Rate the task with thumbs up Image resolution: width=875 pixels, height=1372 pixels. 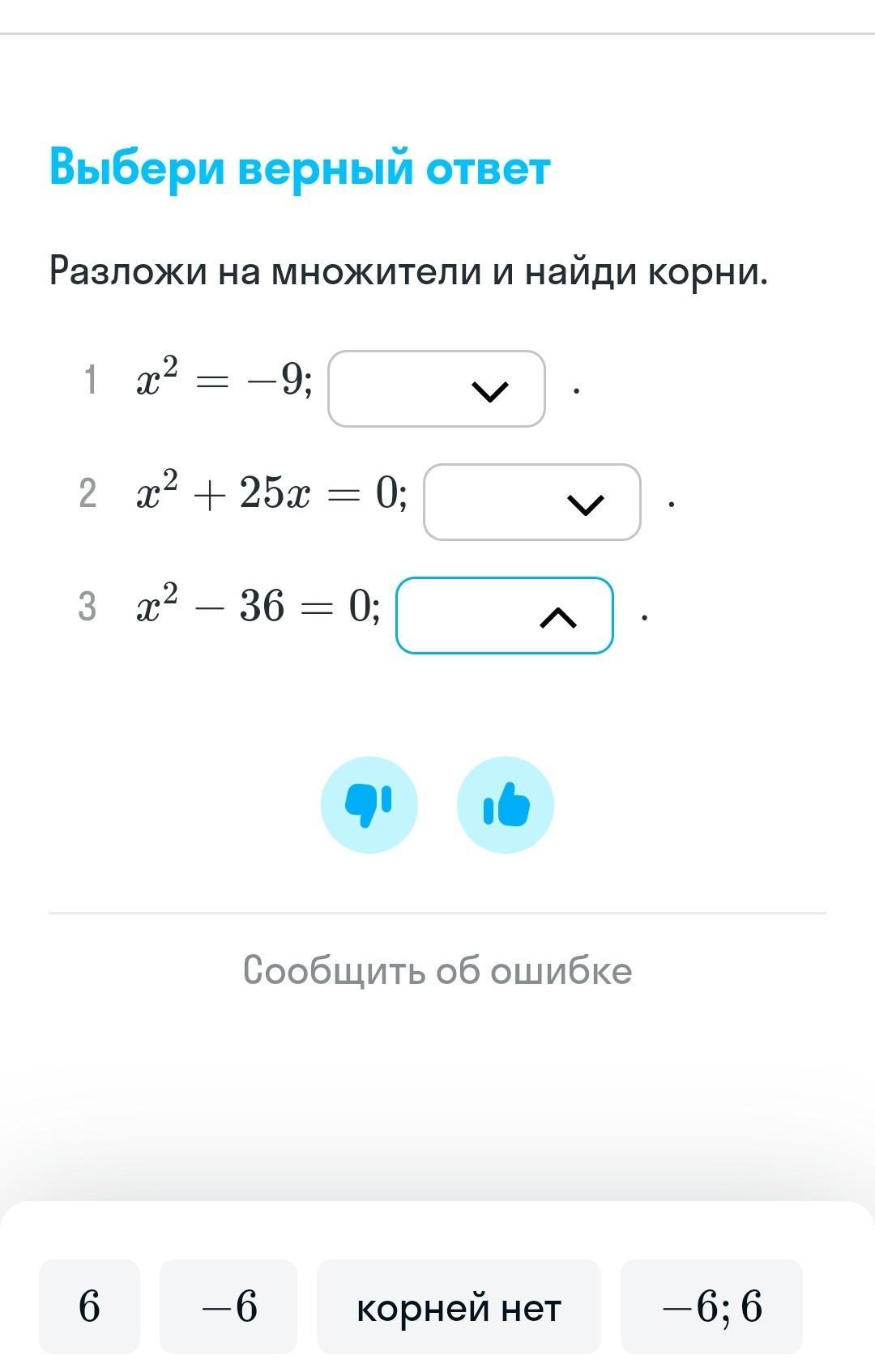point(506,804)
